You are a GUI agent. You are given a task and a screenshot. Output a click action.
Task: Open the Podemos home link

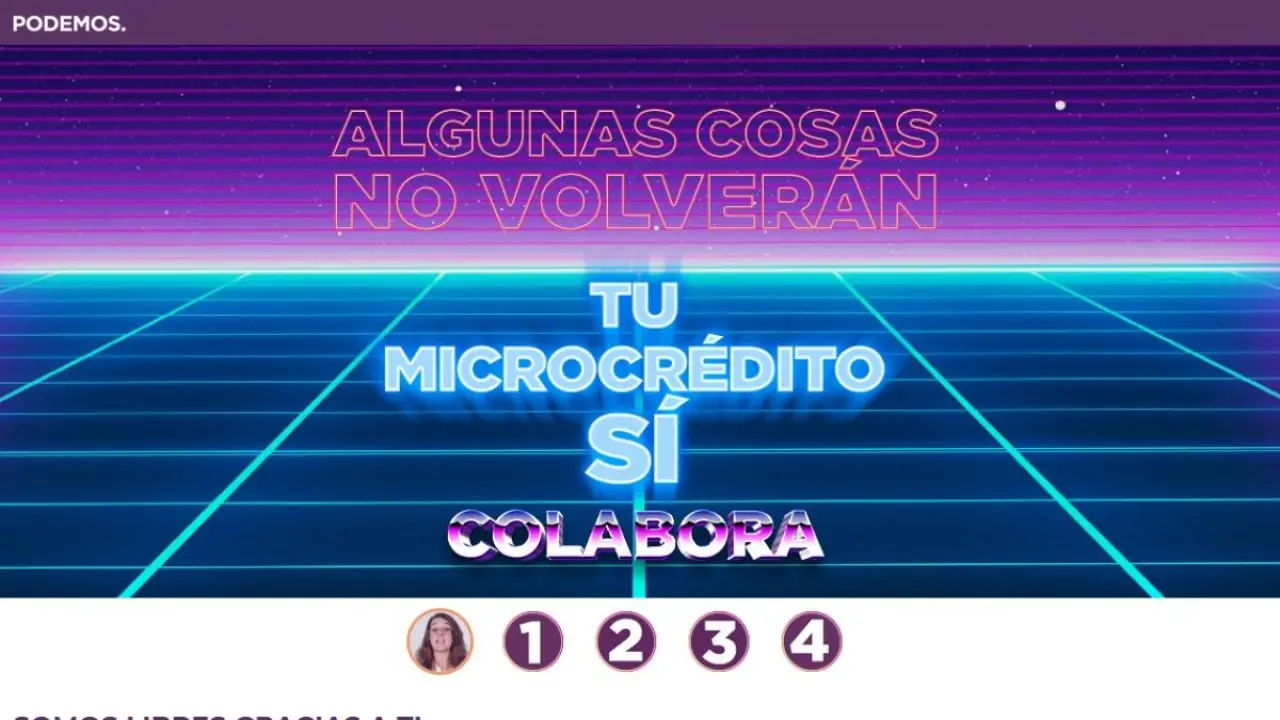(69, 24)
